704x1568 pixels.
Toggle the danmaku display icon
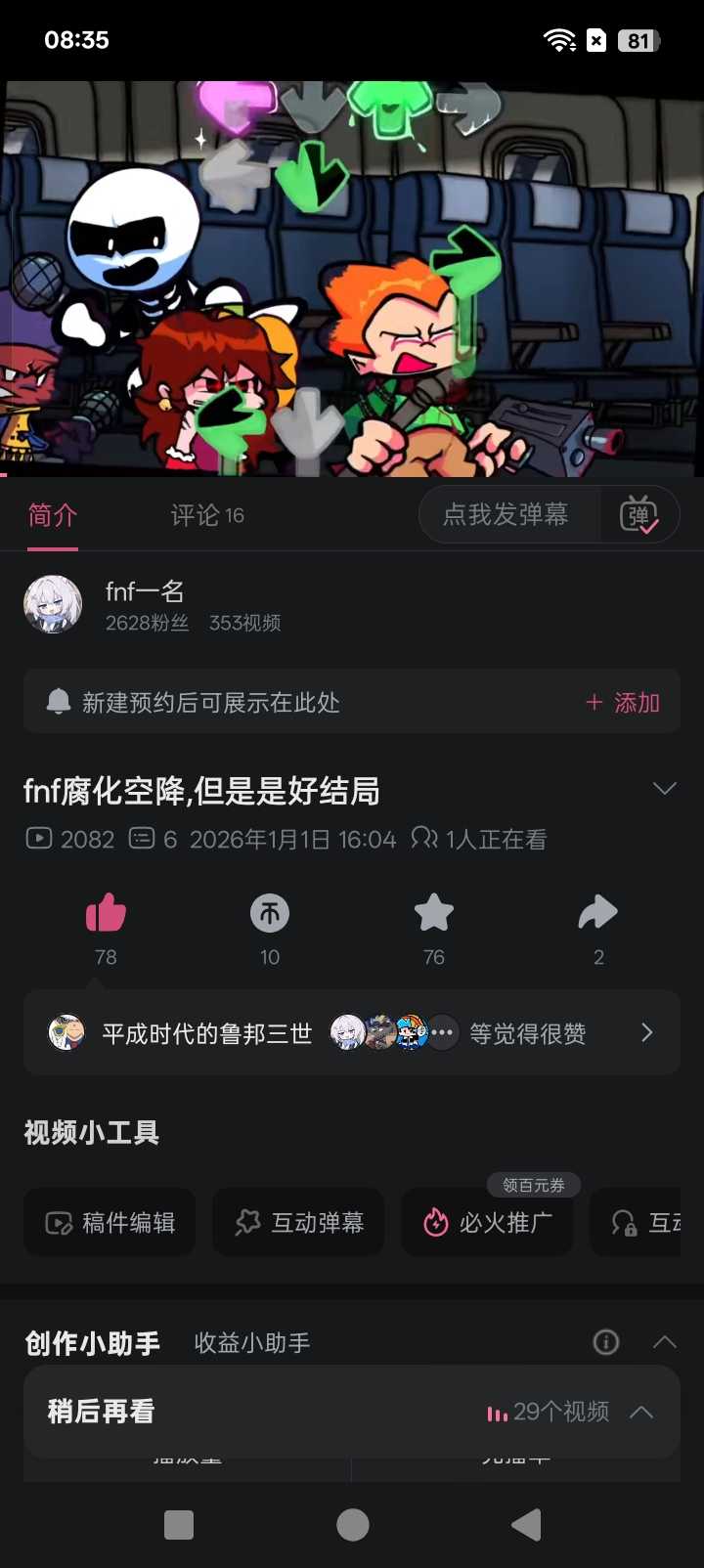(638, 514)
